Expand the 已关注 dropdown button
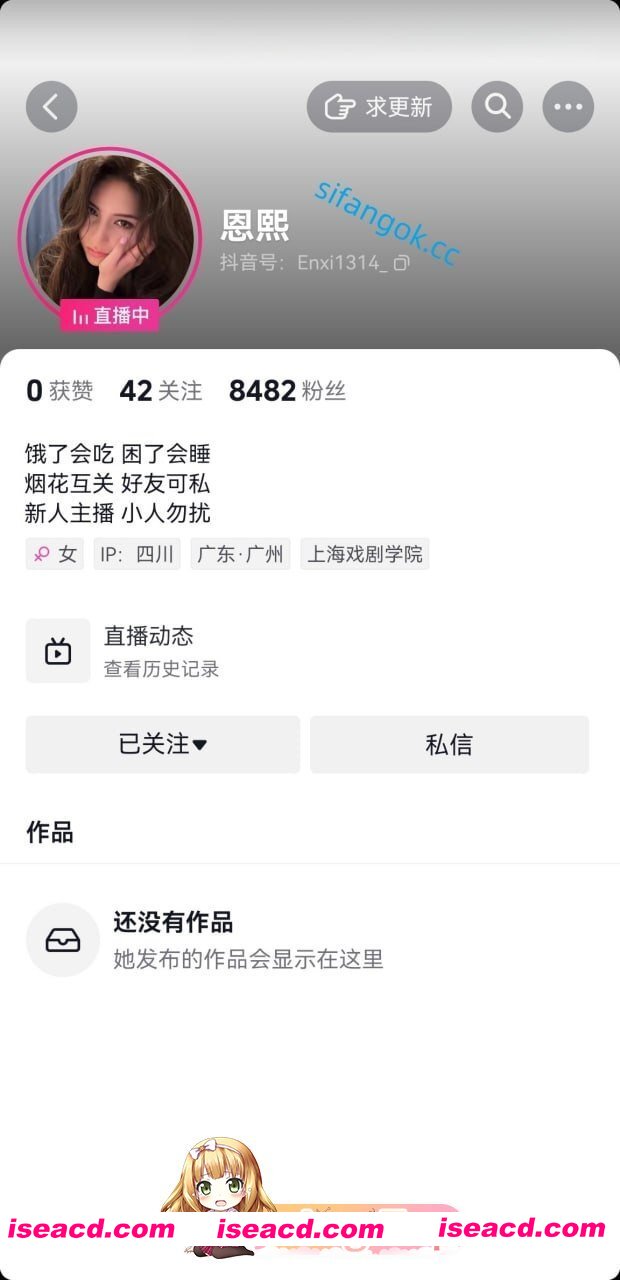Screen dimensions: 620x1280 (163, 744)
